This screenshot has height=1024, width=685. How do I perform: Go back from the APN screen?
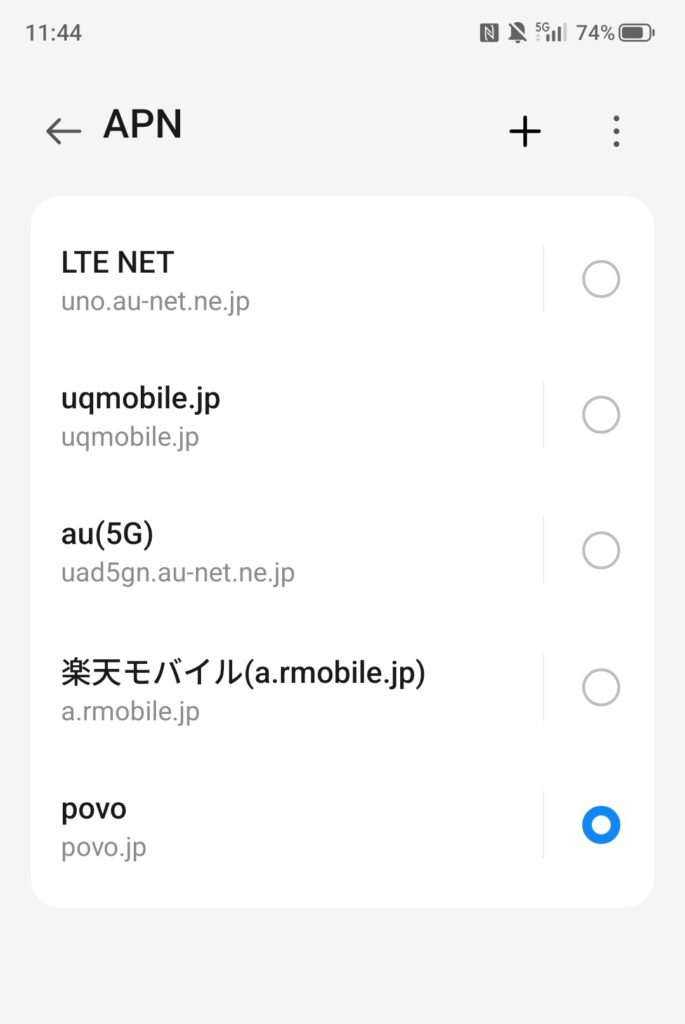63,131
